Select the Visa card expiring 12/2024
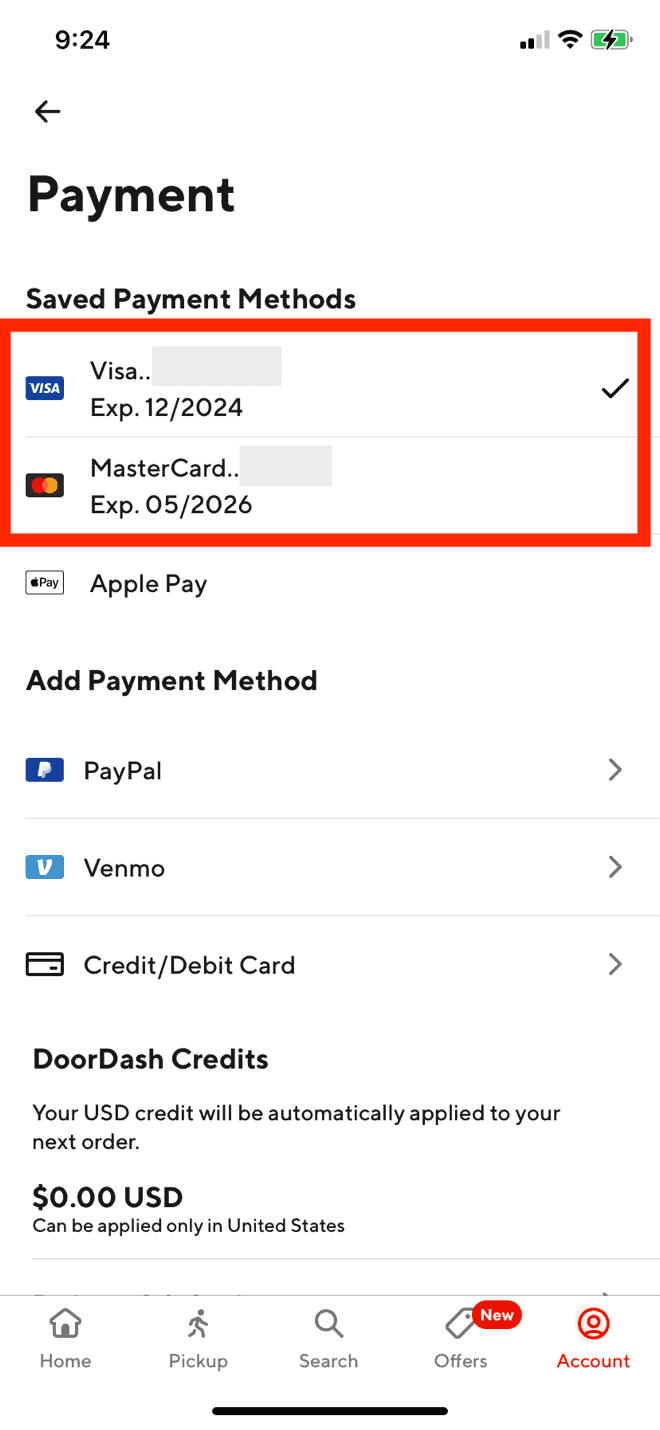This screenshot has height=1430, width=660. click(x=330, y=389)
